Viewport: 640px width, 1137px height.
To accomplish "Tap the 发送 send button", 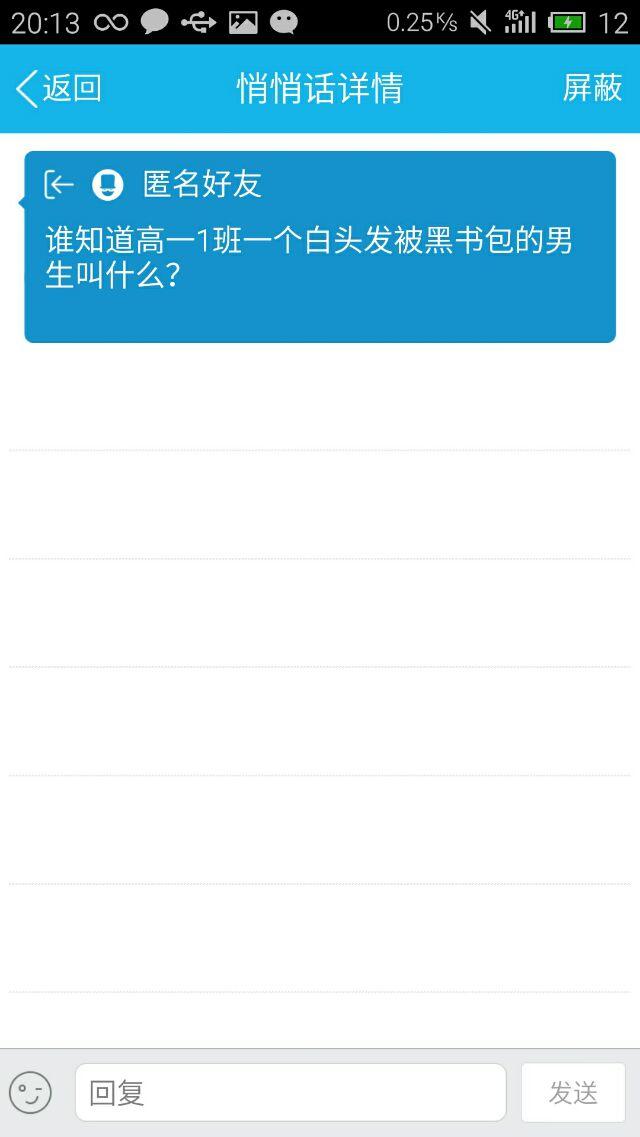I will (x=573, y=1092).
